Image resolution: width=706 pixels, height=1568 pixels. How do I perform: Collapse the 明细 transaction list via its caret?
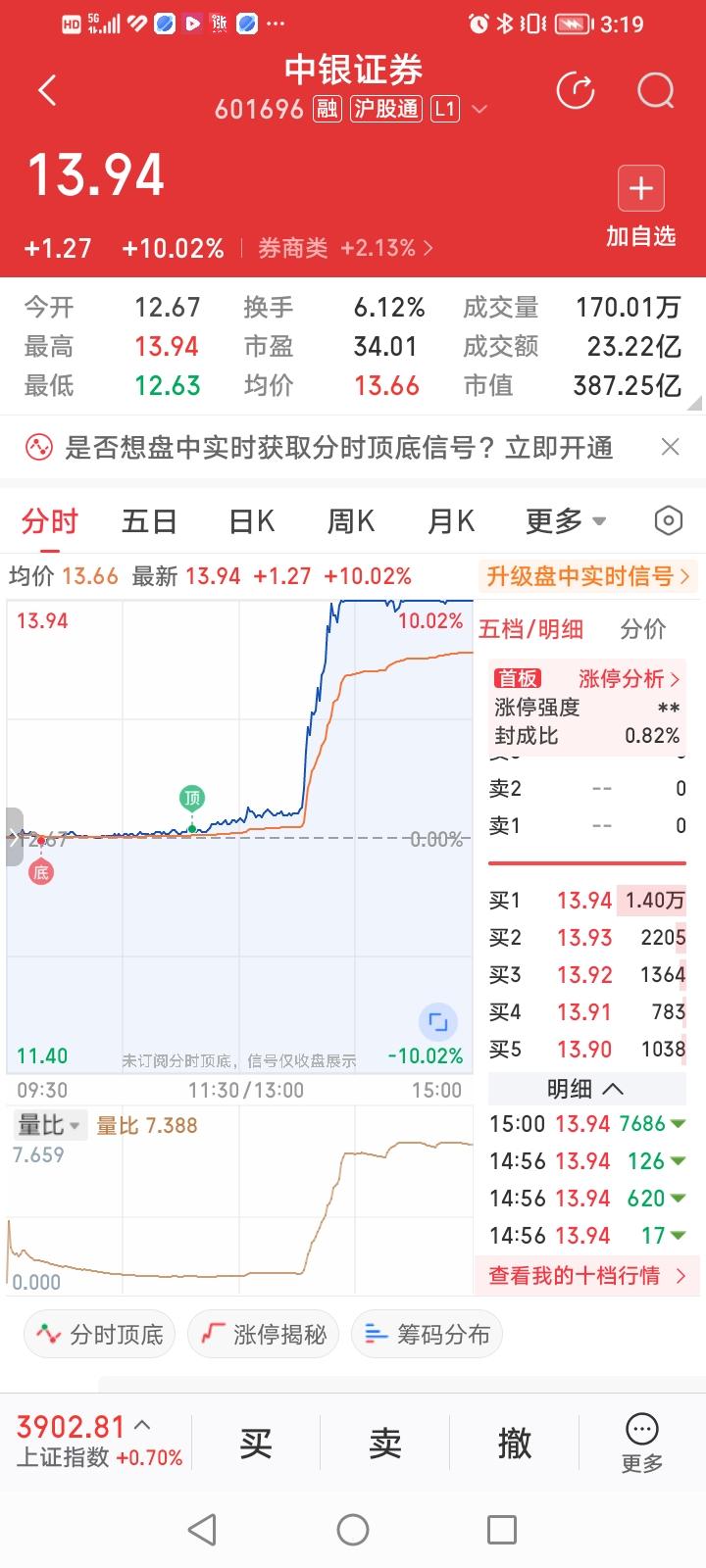(x=613, y=1088)
